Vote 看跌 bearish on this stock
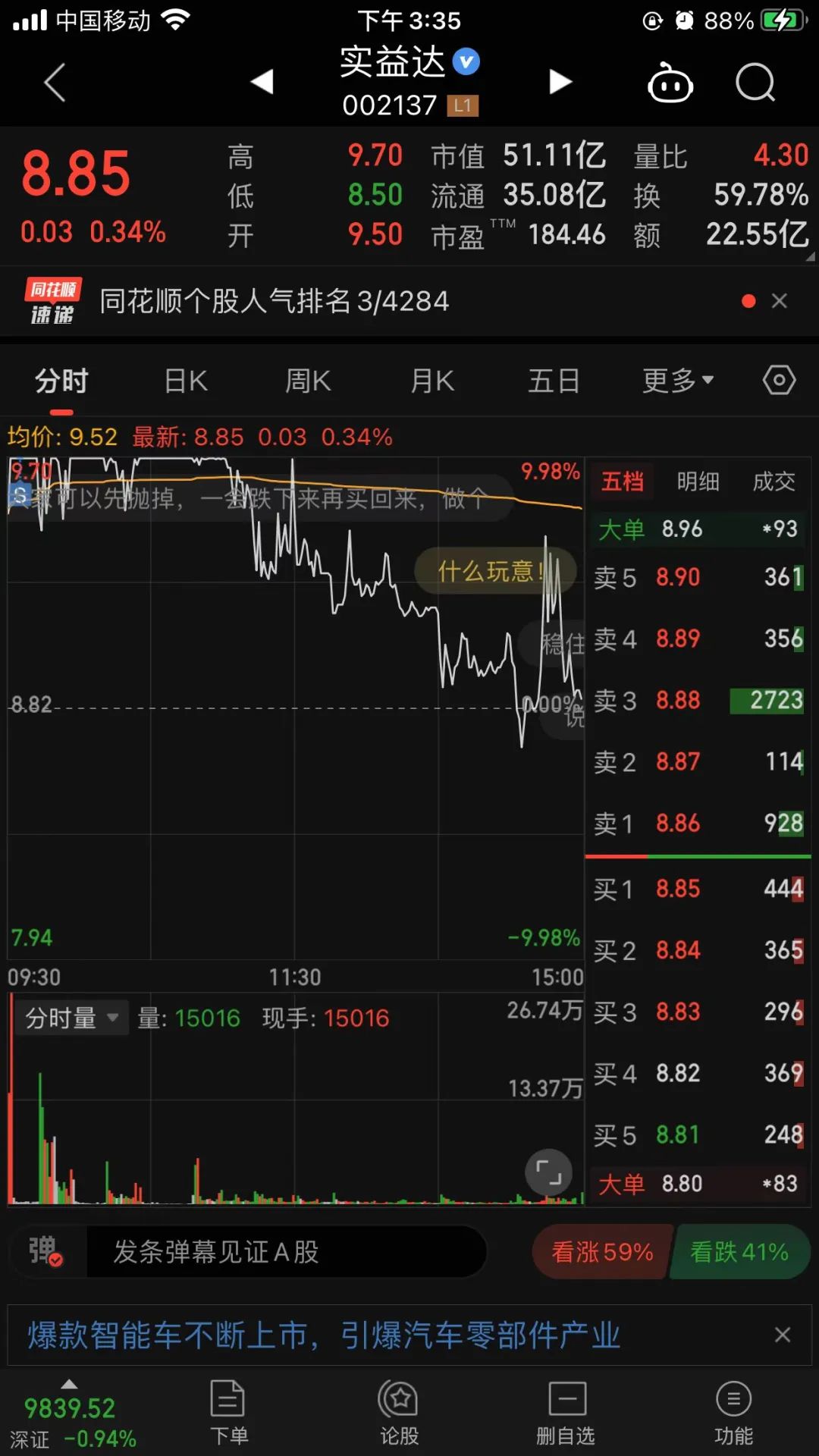 [739, 1251]
